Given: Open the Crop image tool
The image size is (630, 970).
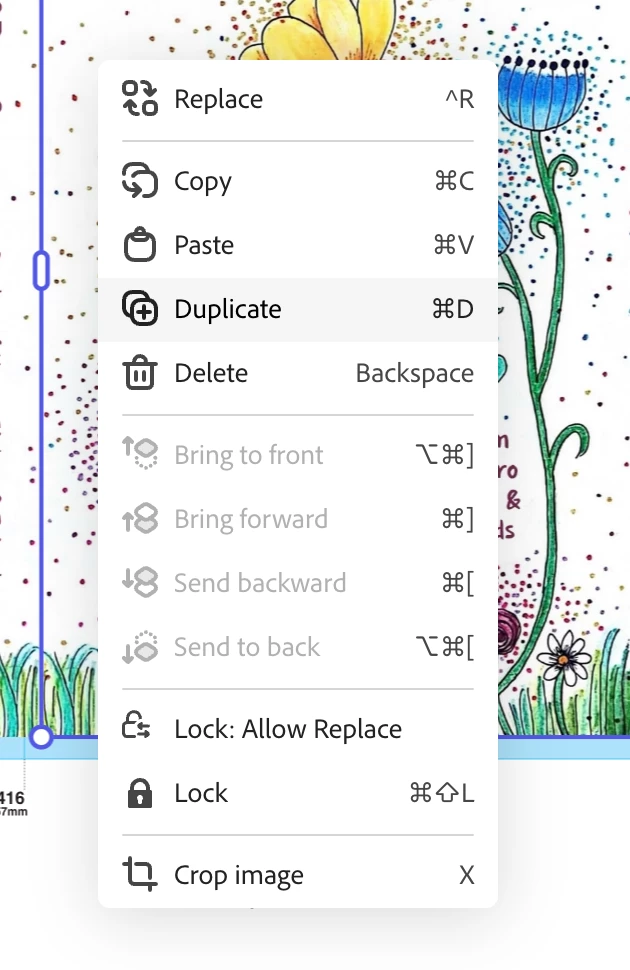Looking at the screenshot, I should point(239,875).
